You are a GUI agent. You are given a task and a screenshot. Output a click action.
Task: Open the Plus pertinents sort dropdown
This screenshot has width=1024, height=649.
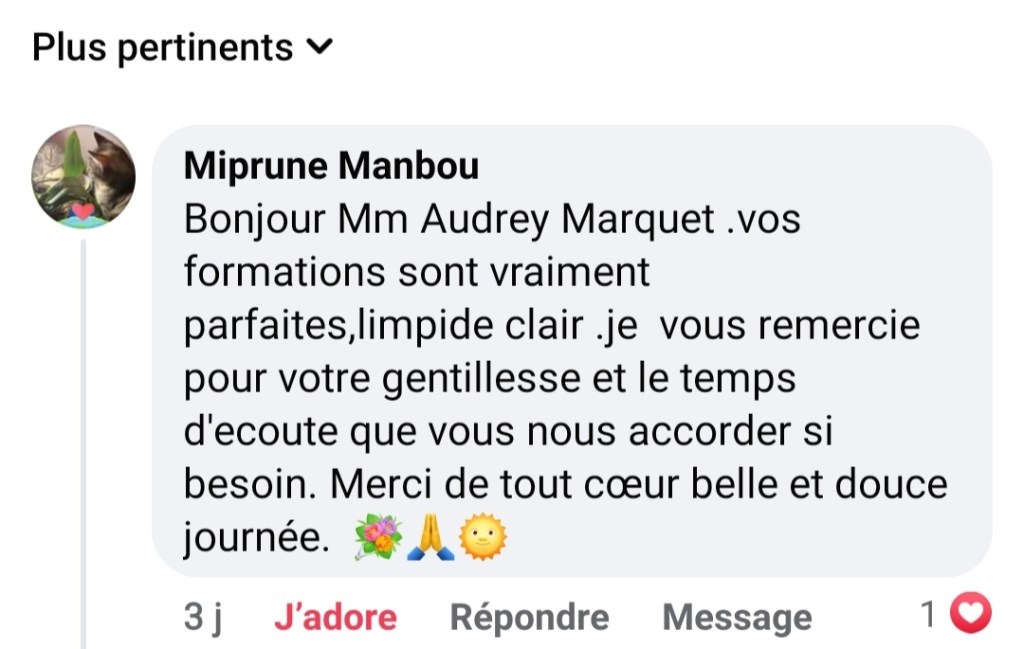point(181,47)
